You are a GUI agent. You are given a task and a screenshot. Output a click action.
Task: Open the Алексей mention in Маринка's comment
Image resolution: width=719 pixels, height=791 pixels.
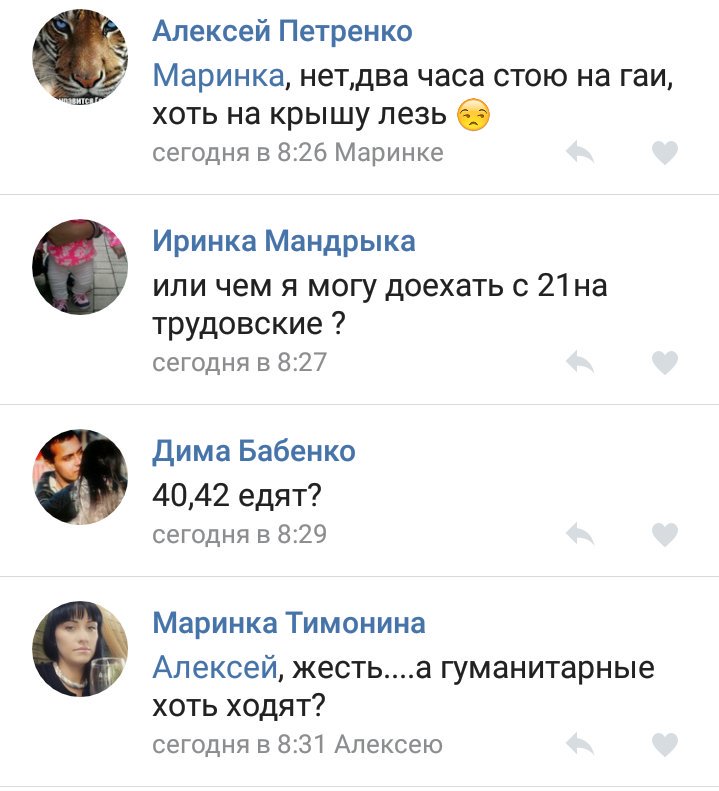point(214,666)
